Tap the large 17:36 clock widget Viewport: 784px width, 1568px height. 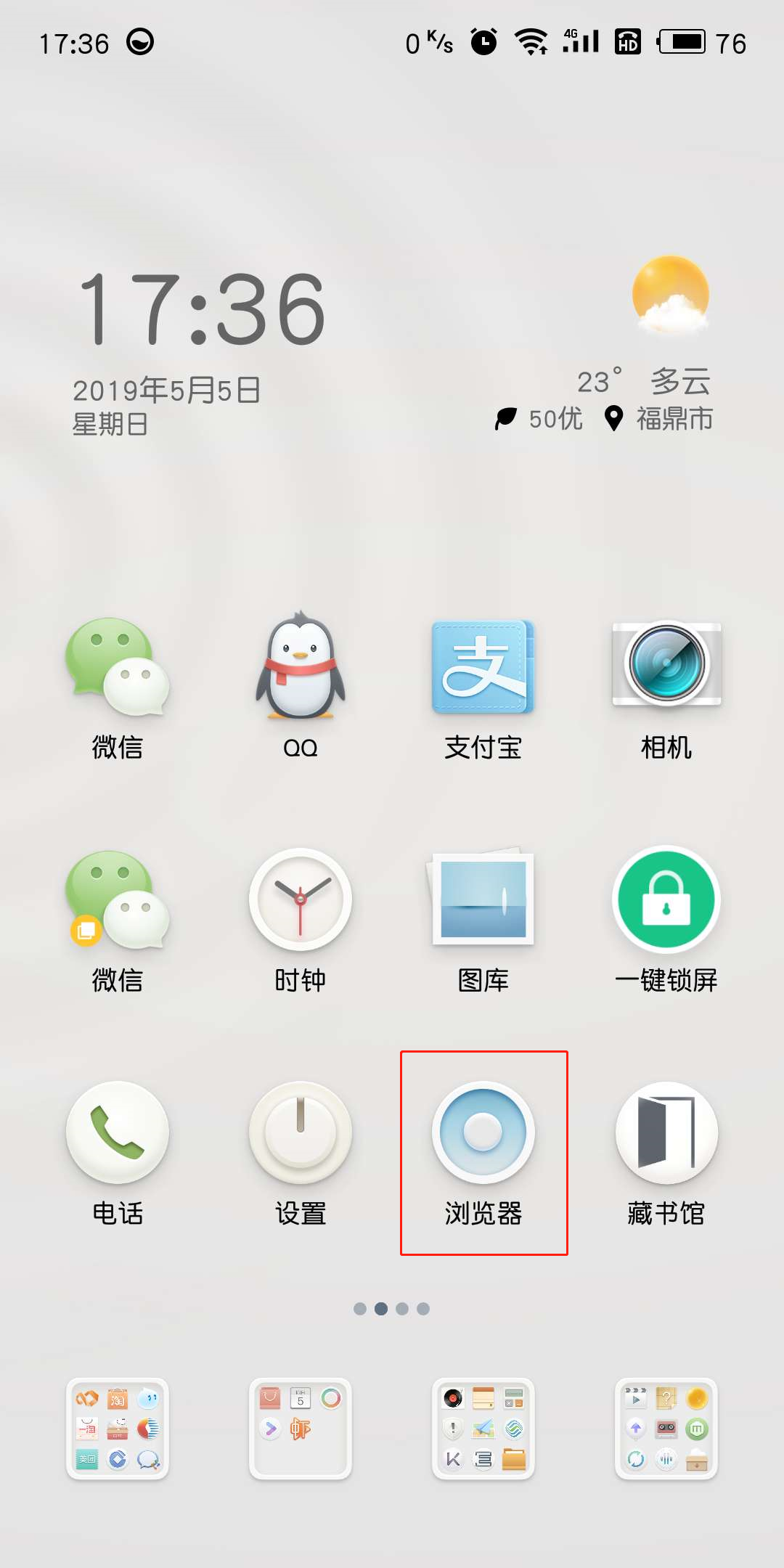(202, 309)
